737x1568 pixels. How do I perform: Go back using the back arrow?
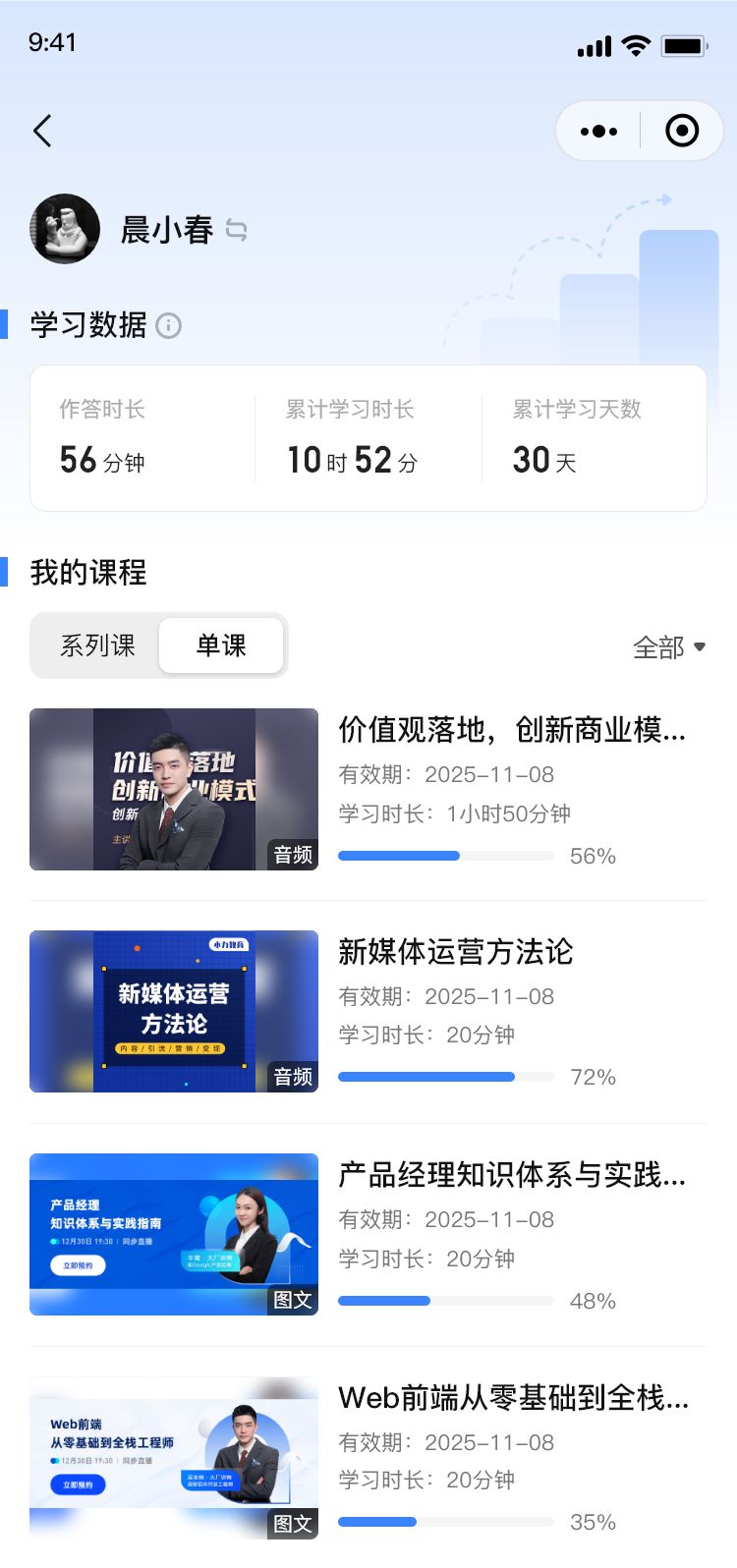coord(42,131)
